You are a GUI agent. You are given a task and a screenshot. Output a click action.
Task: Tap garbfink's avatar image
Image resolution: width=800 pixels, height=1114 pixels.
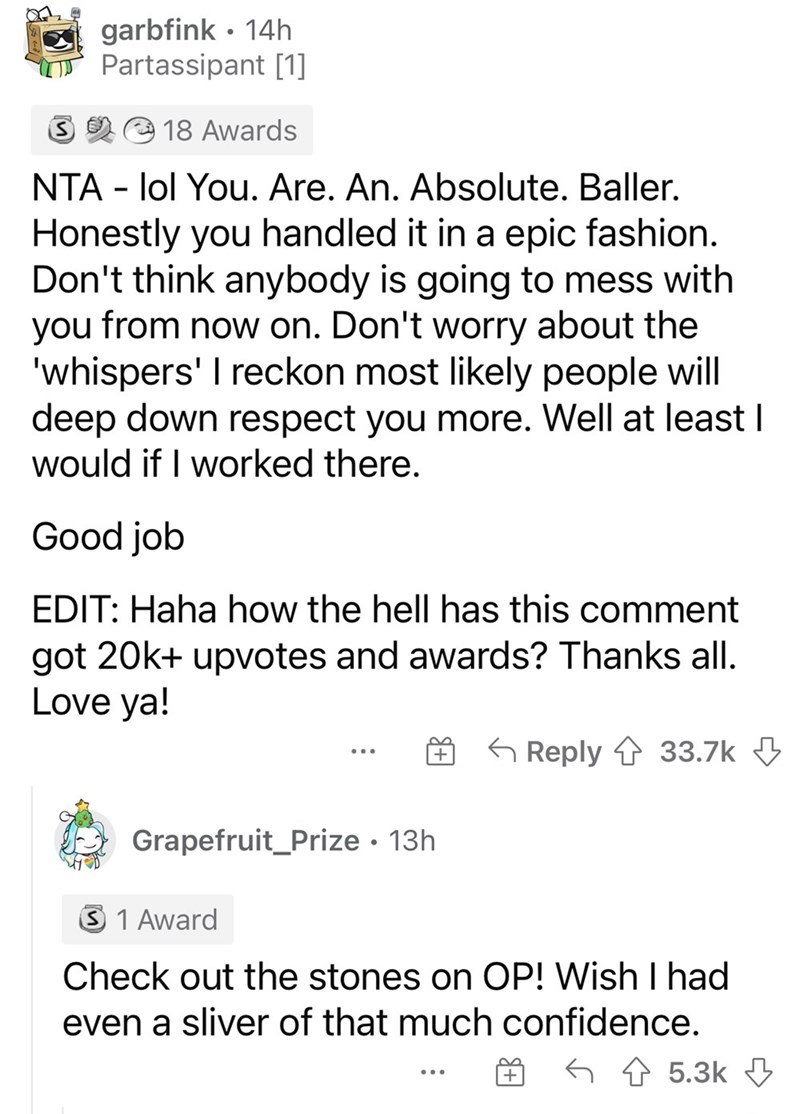[53, 40]
